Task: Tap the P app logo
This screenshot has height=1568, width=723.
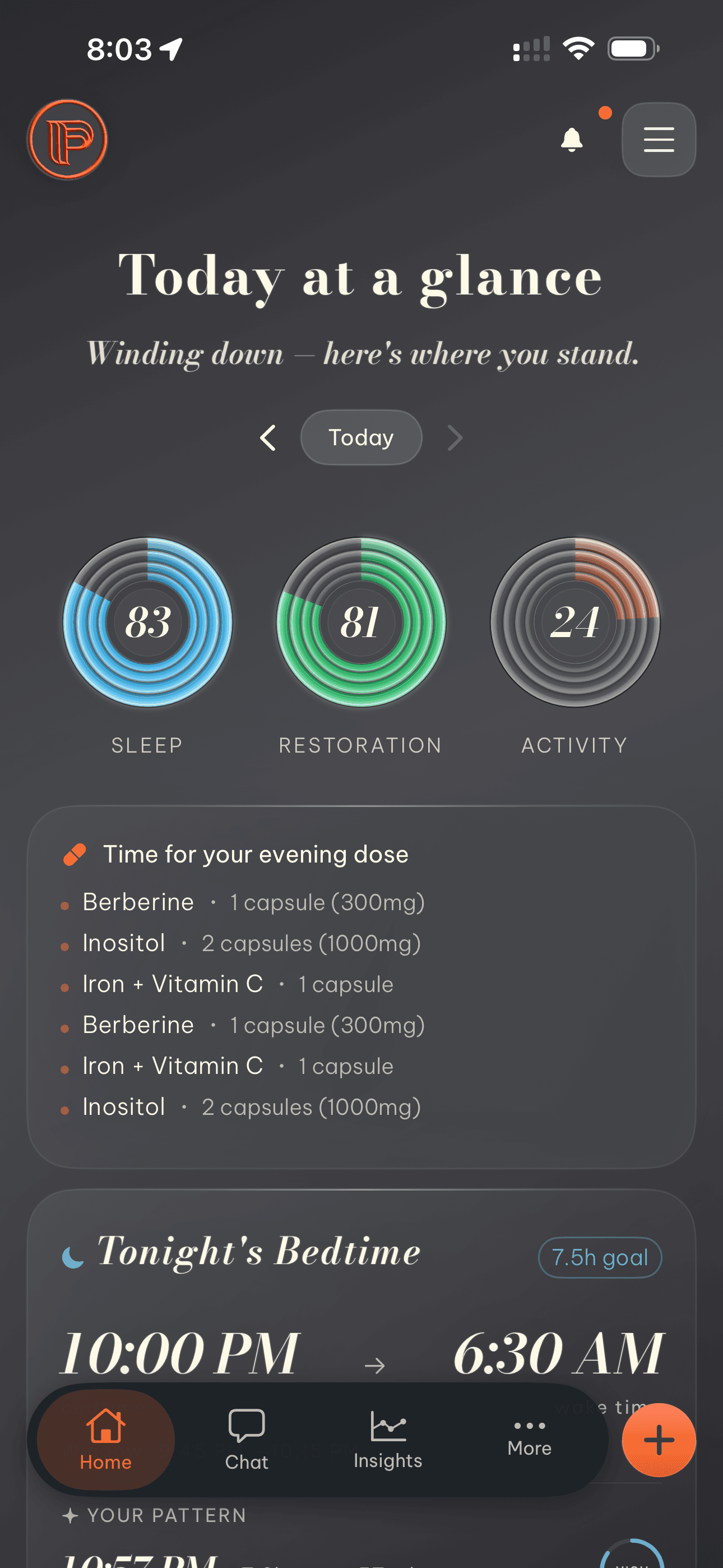Action: 68,139
